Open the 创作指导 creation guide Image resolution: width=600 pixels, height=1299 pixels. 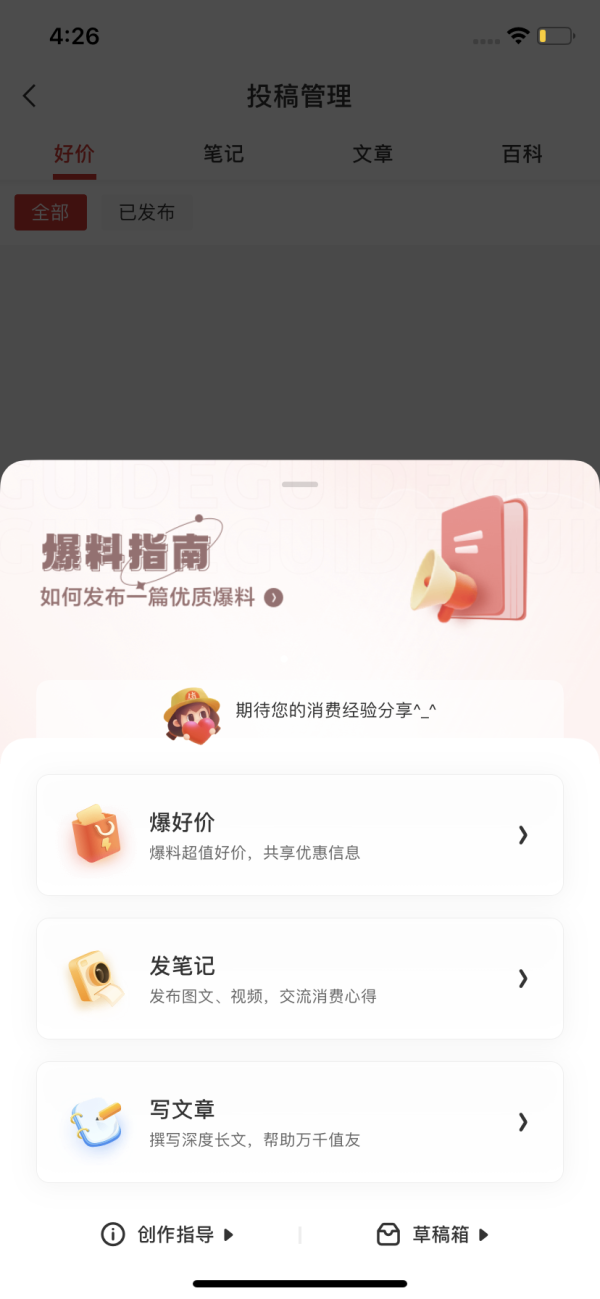pyautogui.click(x=168, y=1235)
